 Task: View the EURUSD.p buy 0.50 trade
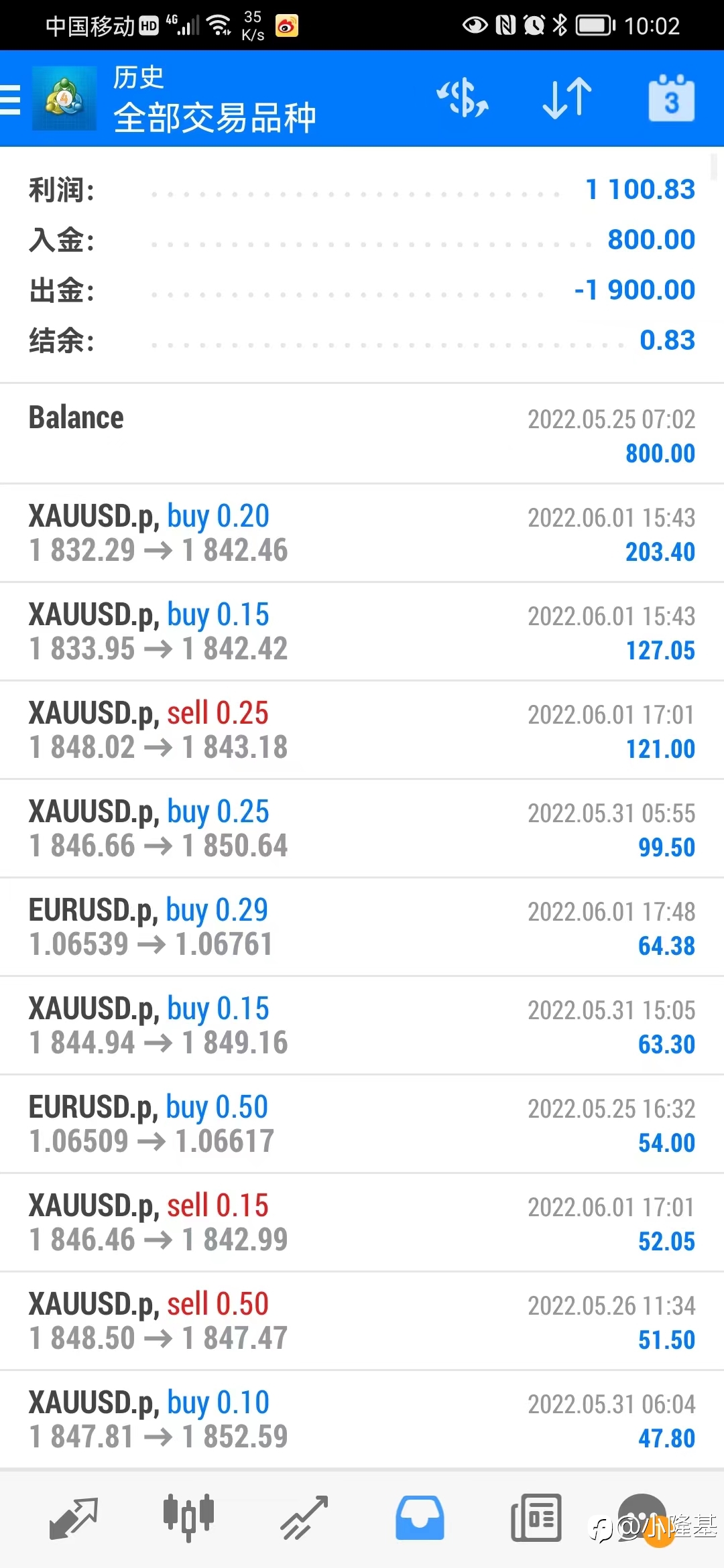[x=362, y=1124]
